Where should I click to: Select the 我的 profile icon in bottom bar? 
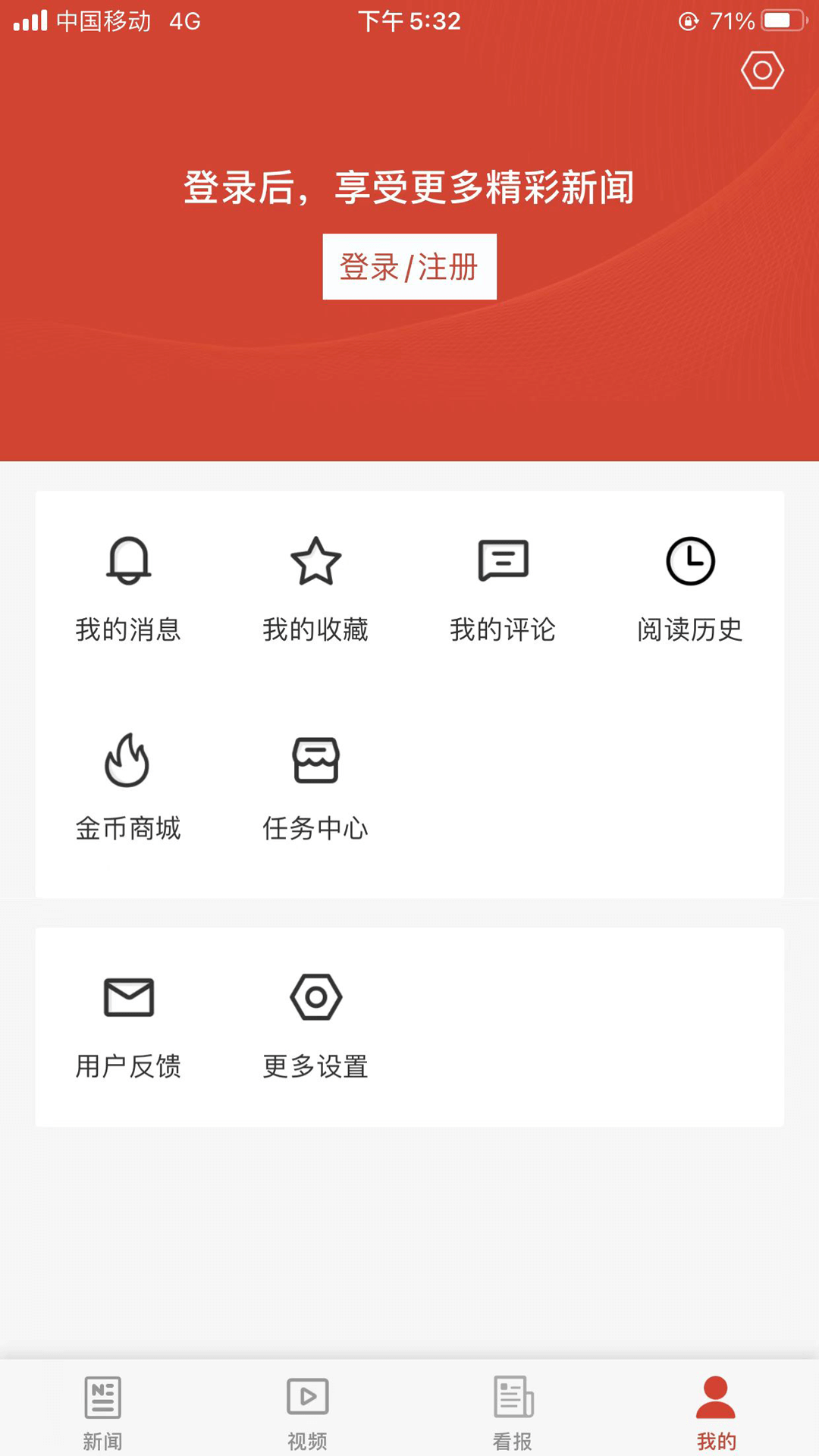click(716, 1408)
